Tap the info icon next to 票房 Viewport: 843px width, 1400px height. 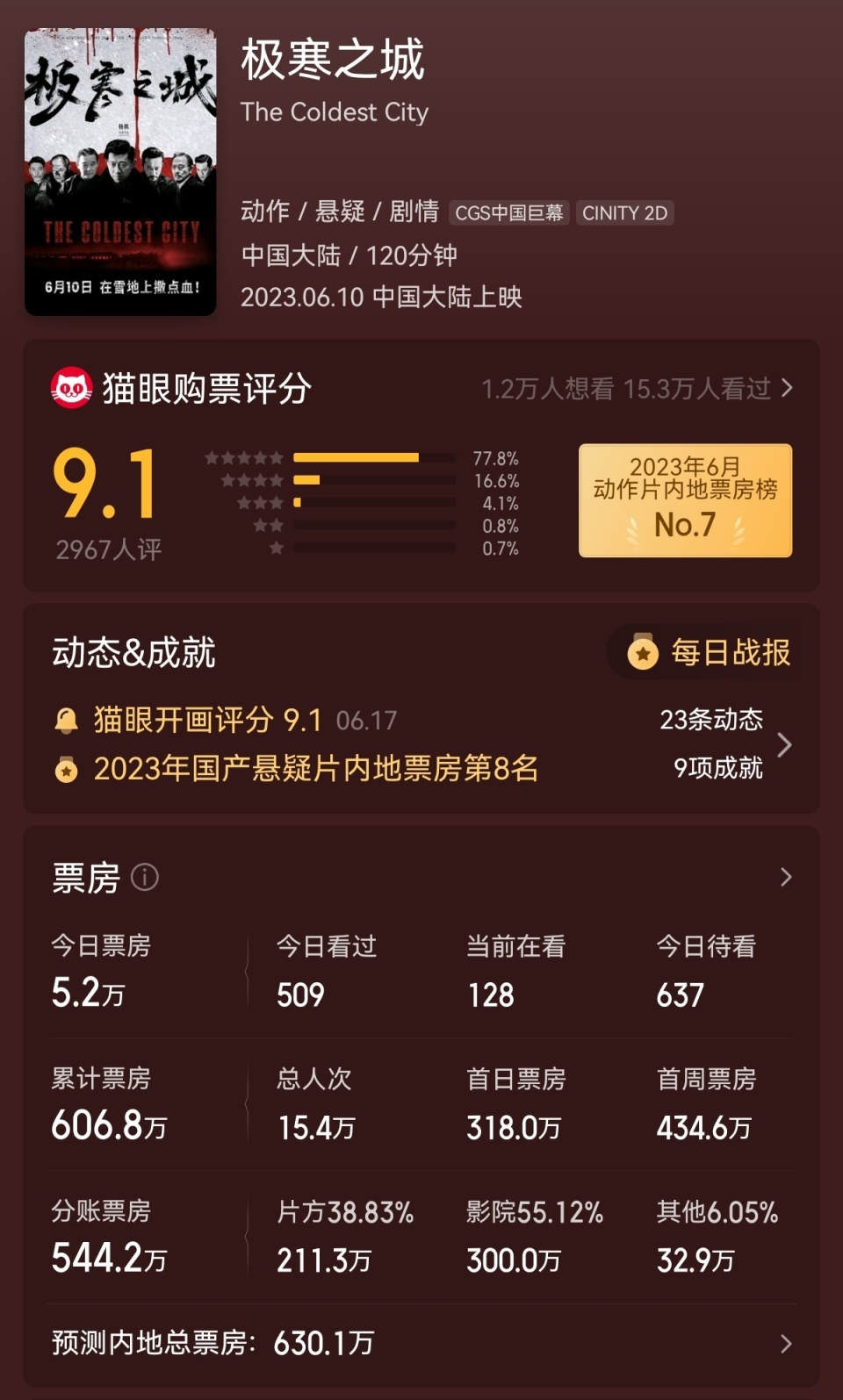point(143,878)
